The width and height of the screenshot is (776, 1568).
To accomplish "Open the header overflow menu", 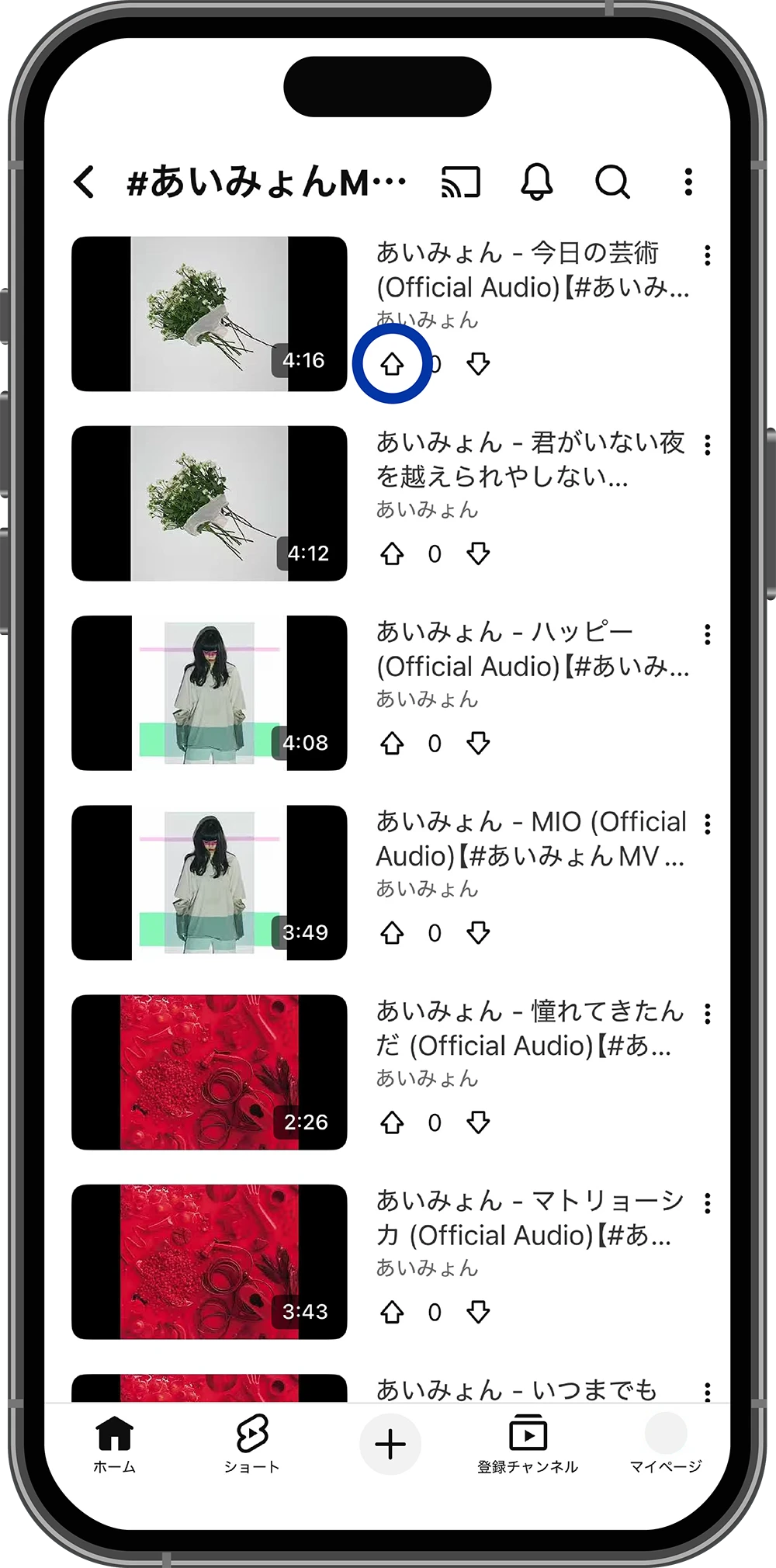I will [688, 182].
